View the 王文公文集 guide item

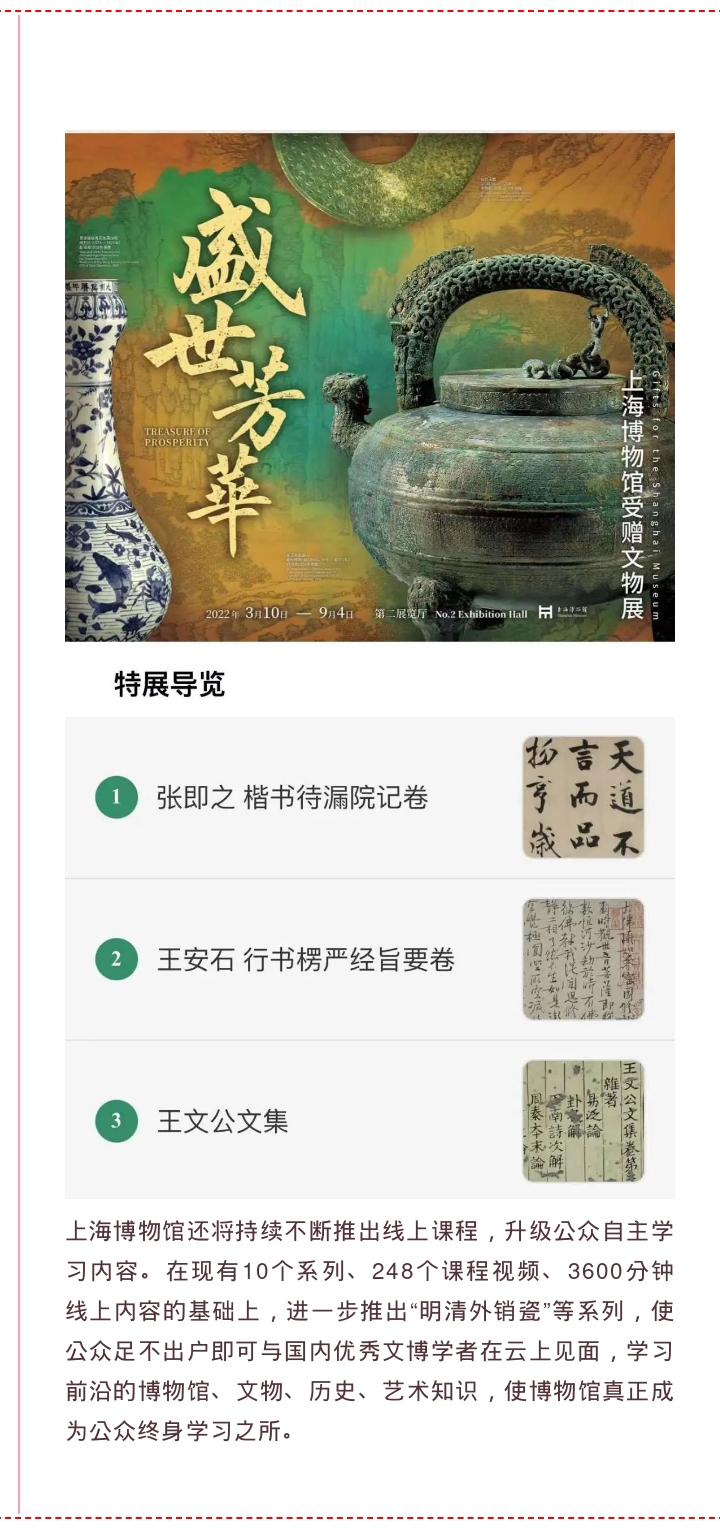pyautogui.click(x=223, y=1121)
